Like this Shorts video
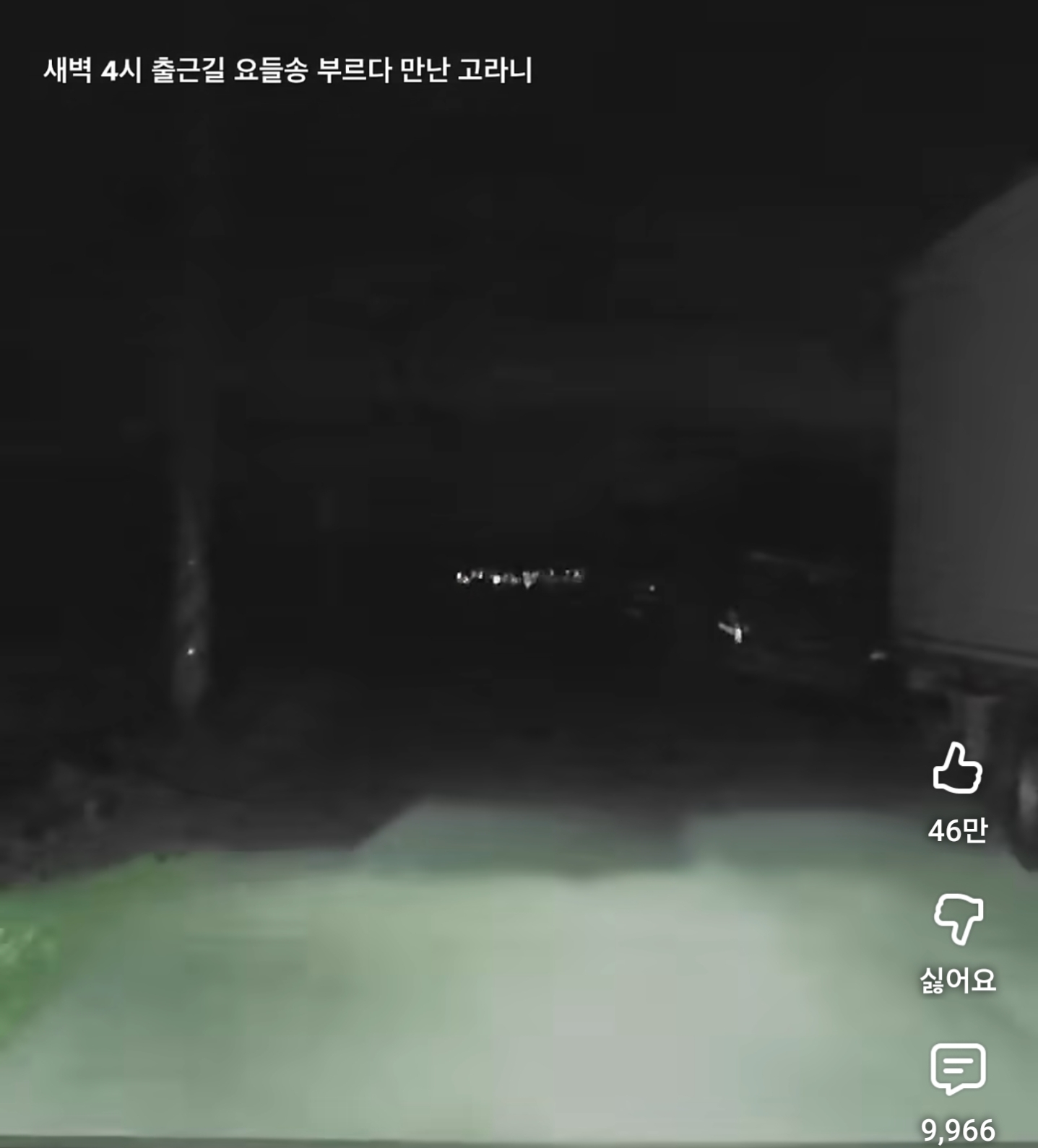 point(957,770)
